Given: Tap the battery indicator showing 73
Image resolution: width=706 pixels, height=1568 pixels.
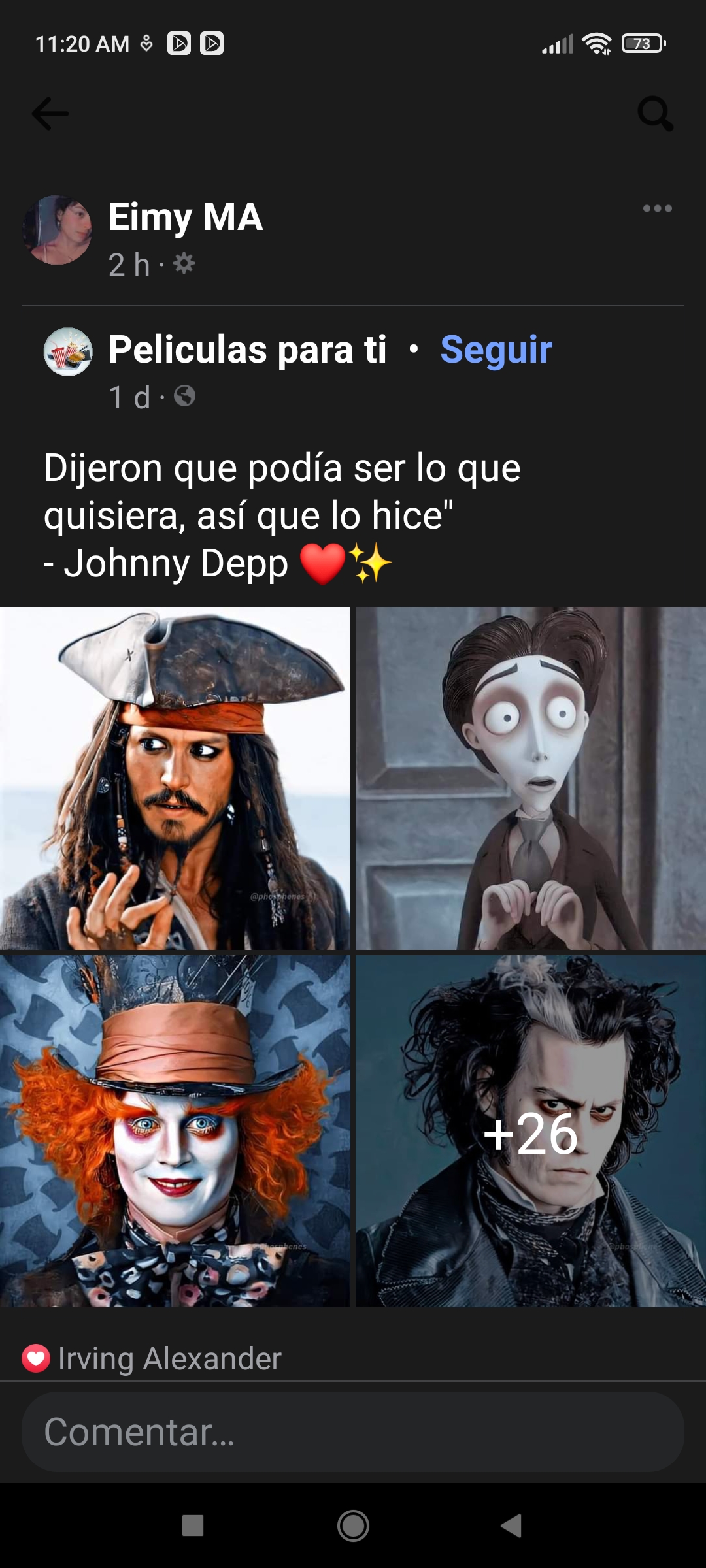Looking at the screenshot, I should point(642,44).
